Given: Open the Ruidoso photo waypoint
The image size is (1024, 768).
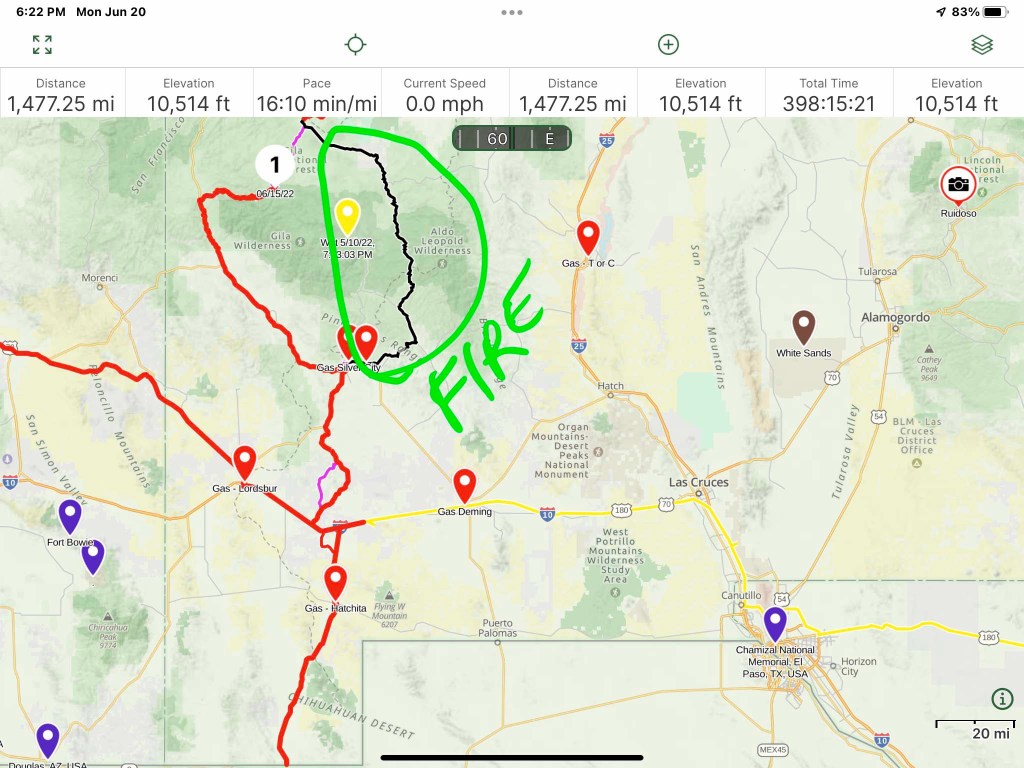Looking at the screenshot, I should [x=958, y=184].
